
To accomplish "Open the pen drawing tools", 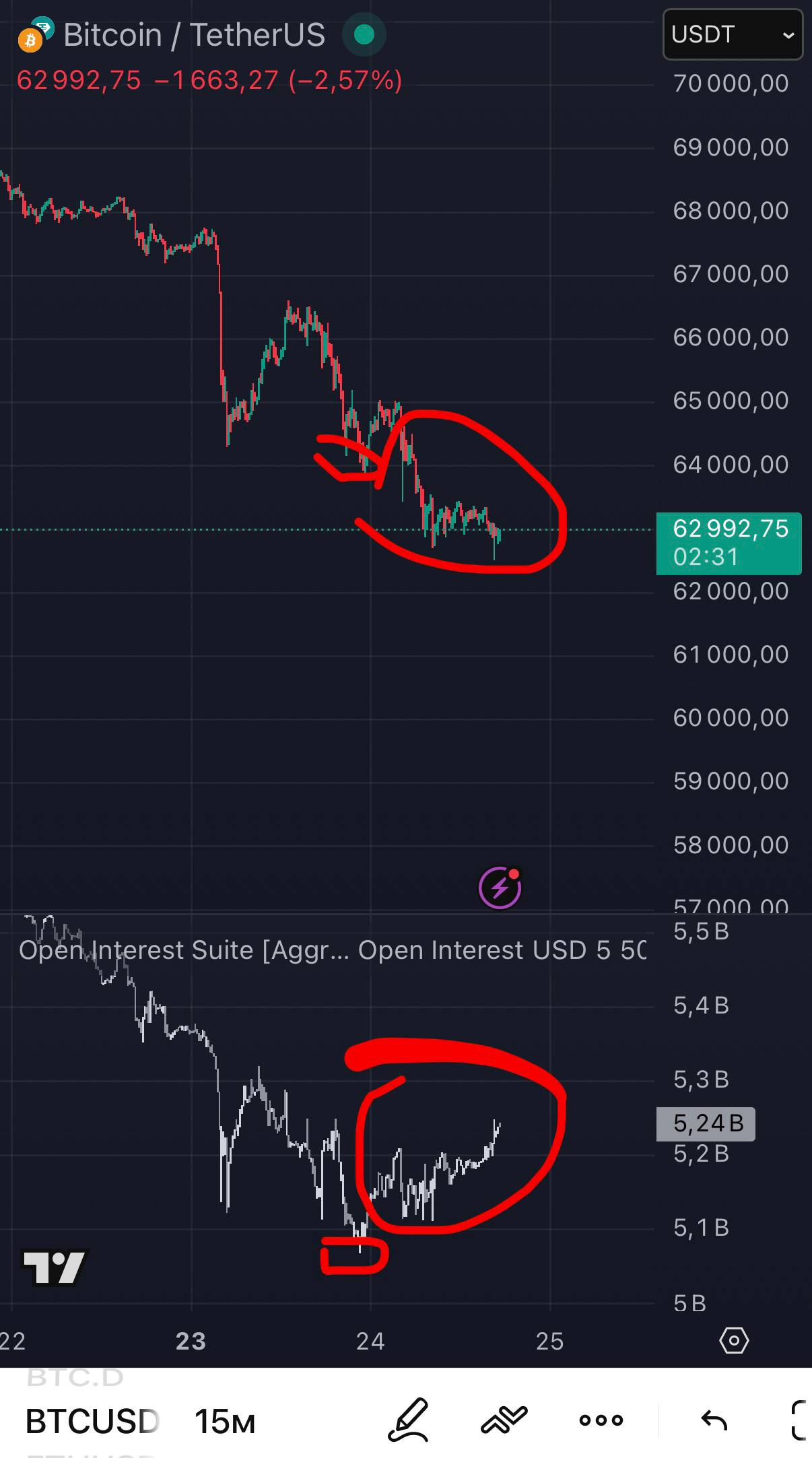I will (409, 1420).
